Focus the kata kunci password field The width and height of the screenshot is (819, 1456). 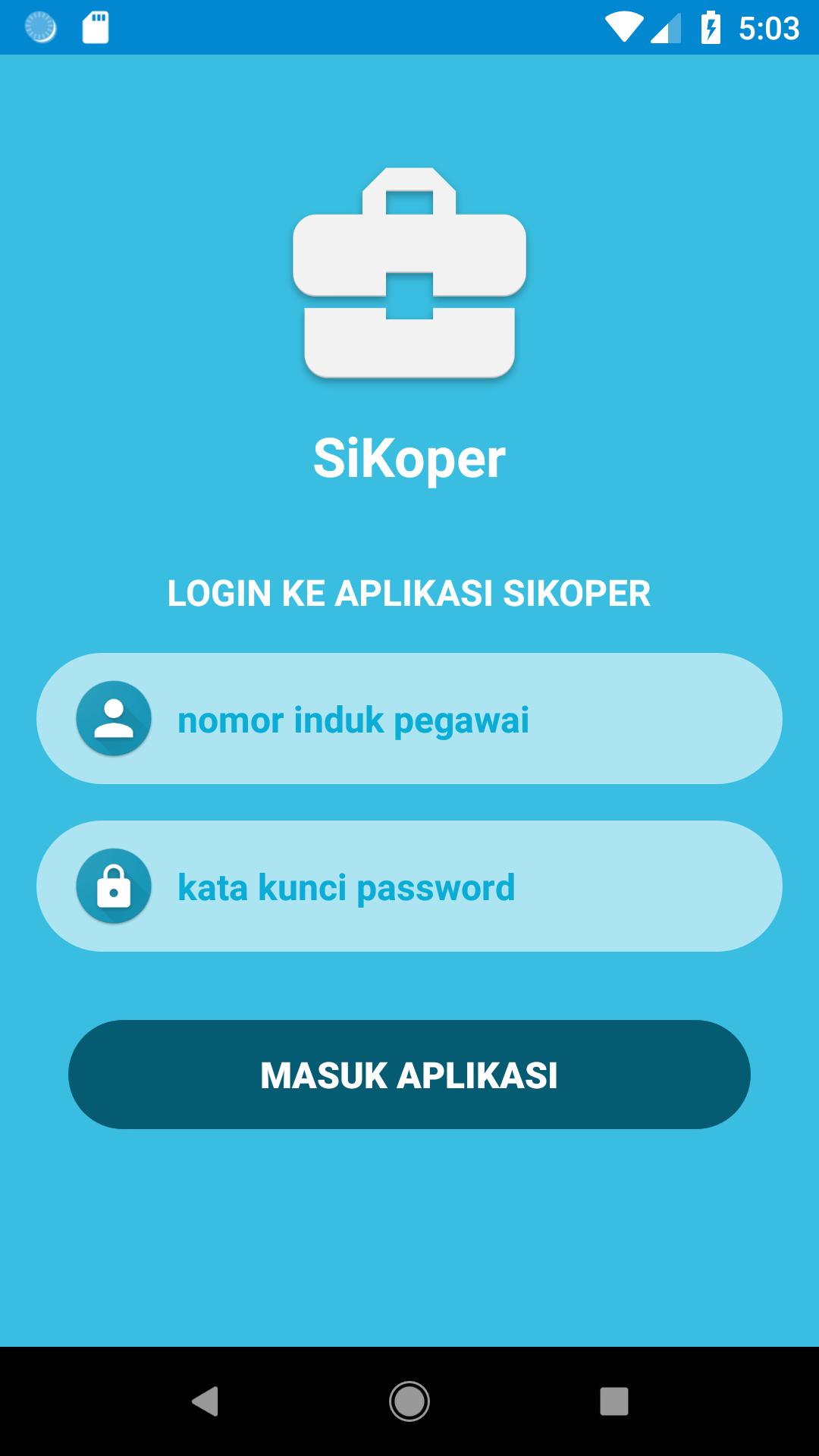click(x=455, y=886)
